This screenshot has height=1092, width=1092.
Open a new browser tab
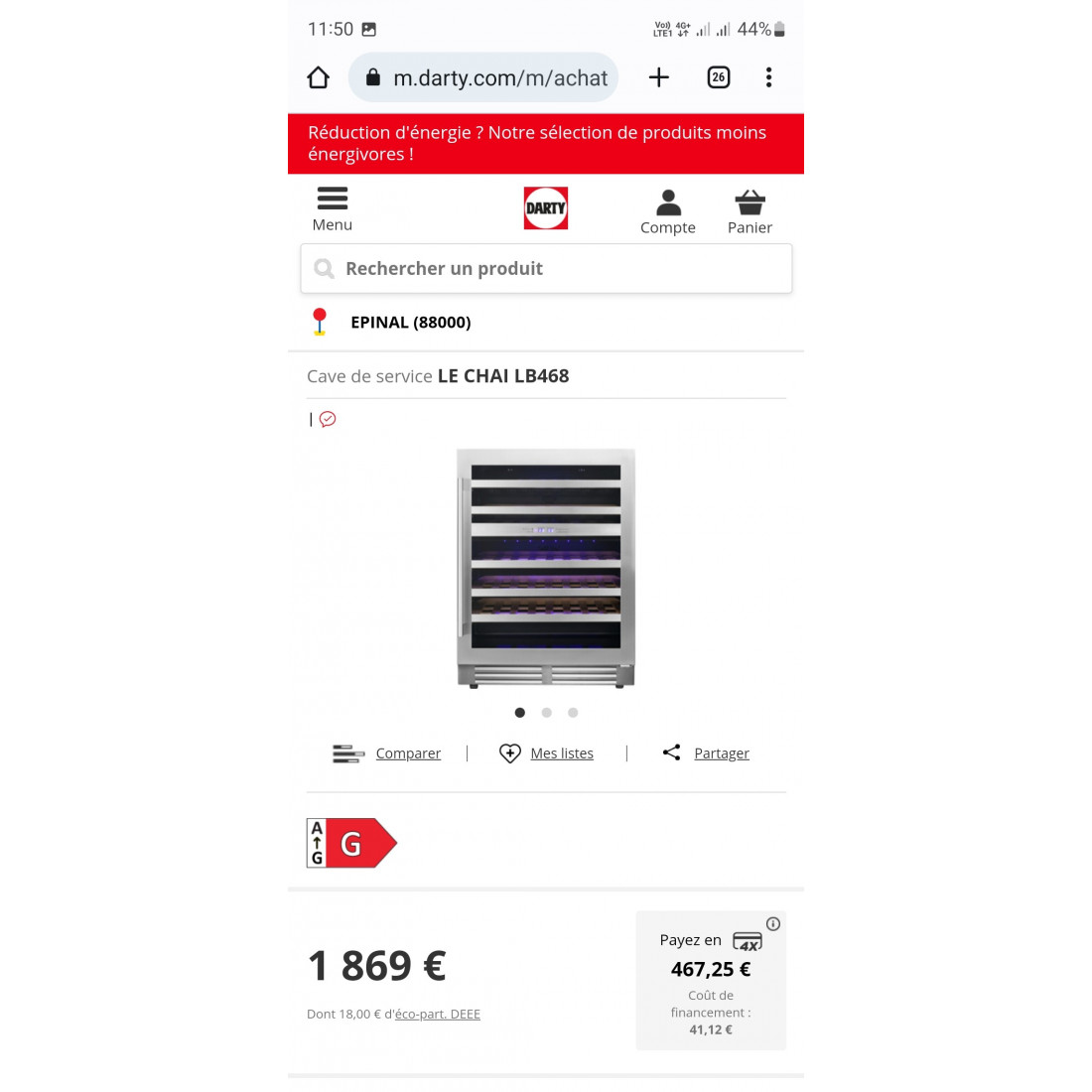(659, 77)
